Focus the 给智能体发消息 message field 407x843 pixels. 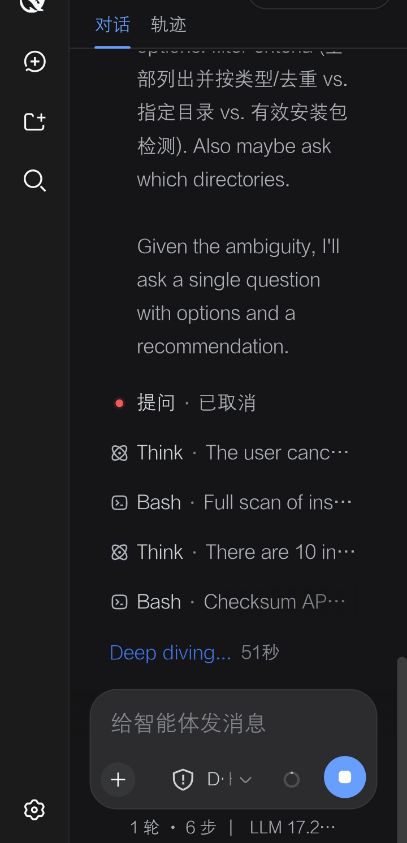[233, 723]
